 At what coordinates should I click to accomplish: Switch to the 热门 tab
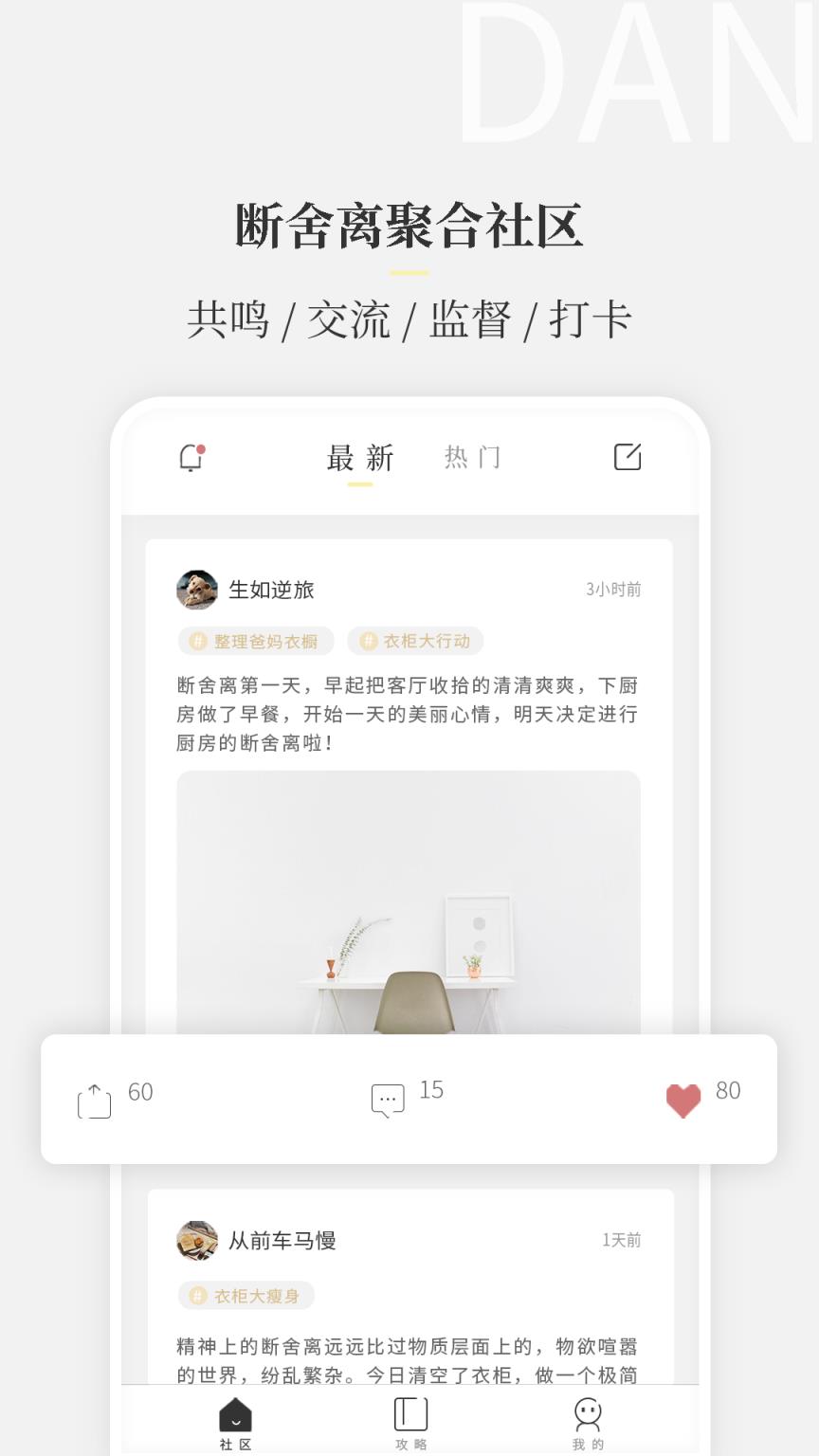click(x=472, y=457)
